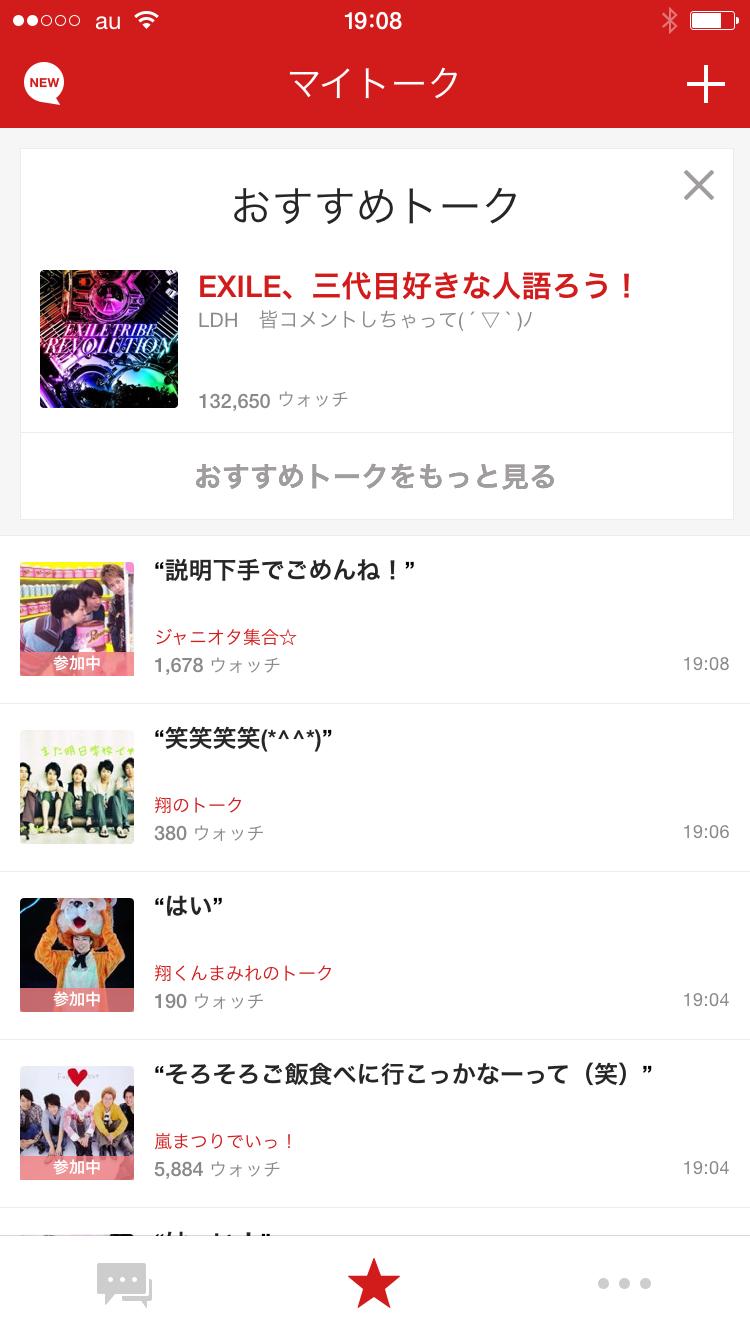Tap the EXILE TRIBE REVOLUTION album thumbnail
This screenshot has width=750, height=1334.
coord(108,338)
